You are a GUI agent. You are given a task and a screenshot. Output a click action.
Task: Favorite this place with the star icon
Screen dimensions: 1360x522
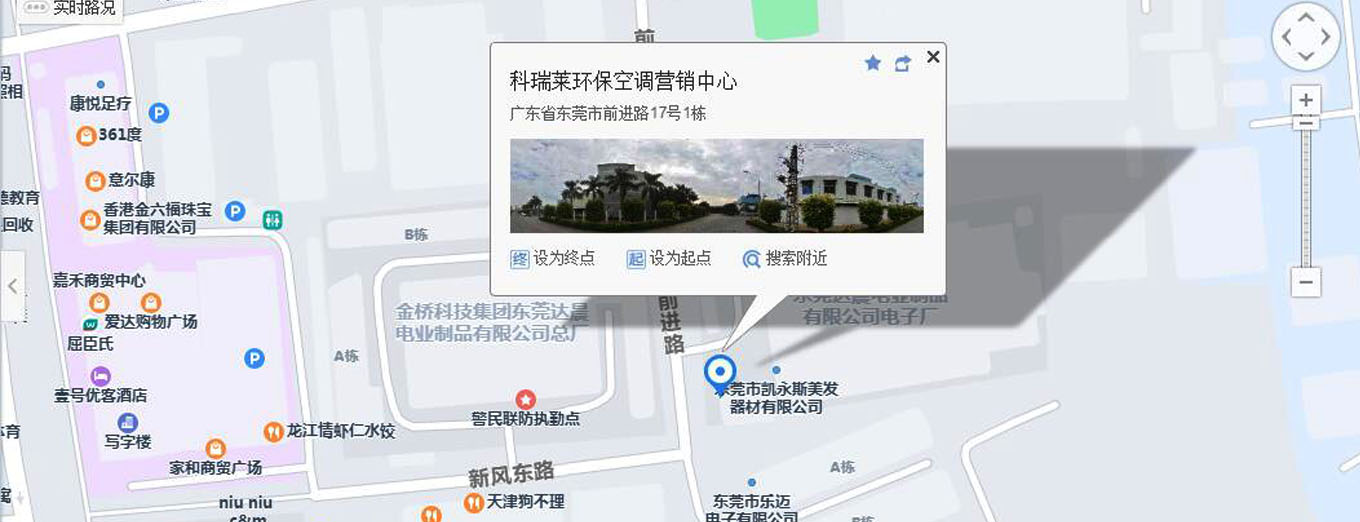pyautogui.click(x=872, y=64)
